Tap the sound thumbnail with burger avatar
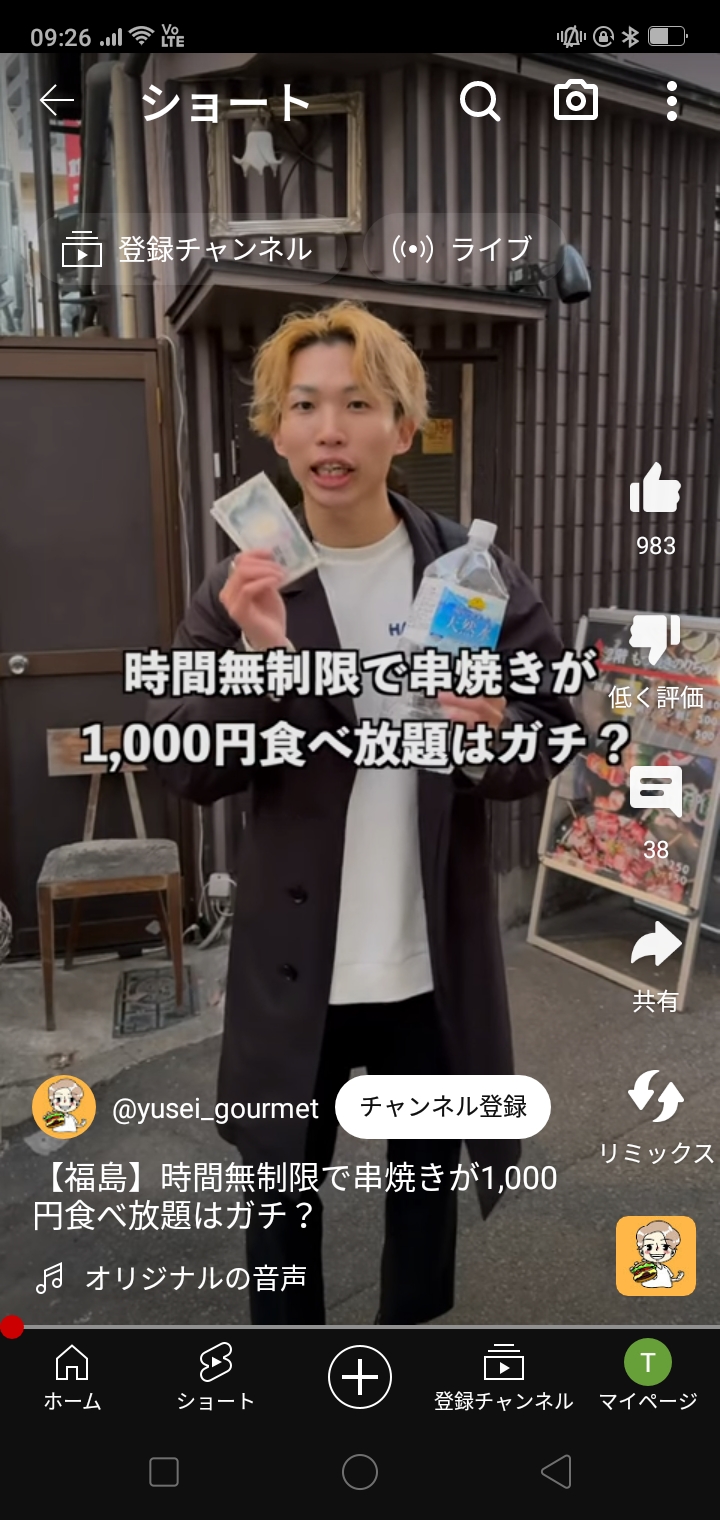This screenshot has width=720, height=1520. click(x=655, y=1256)
